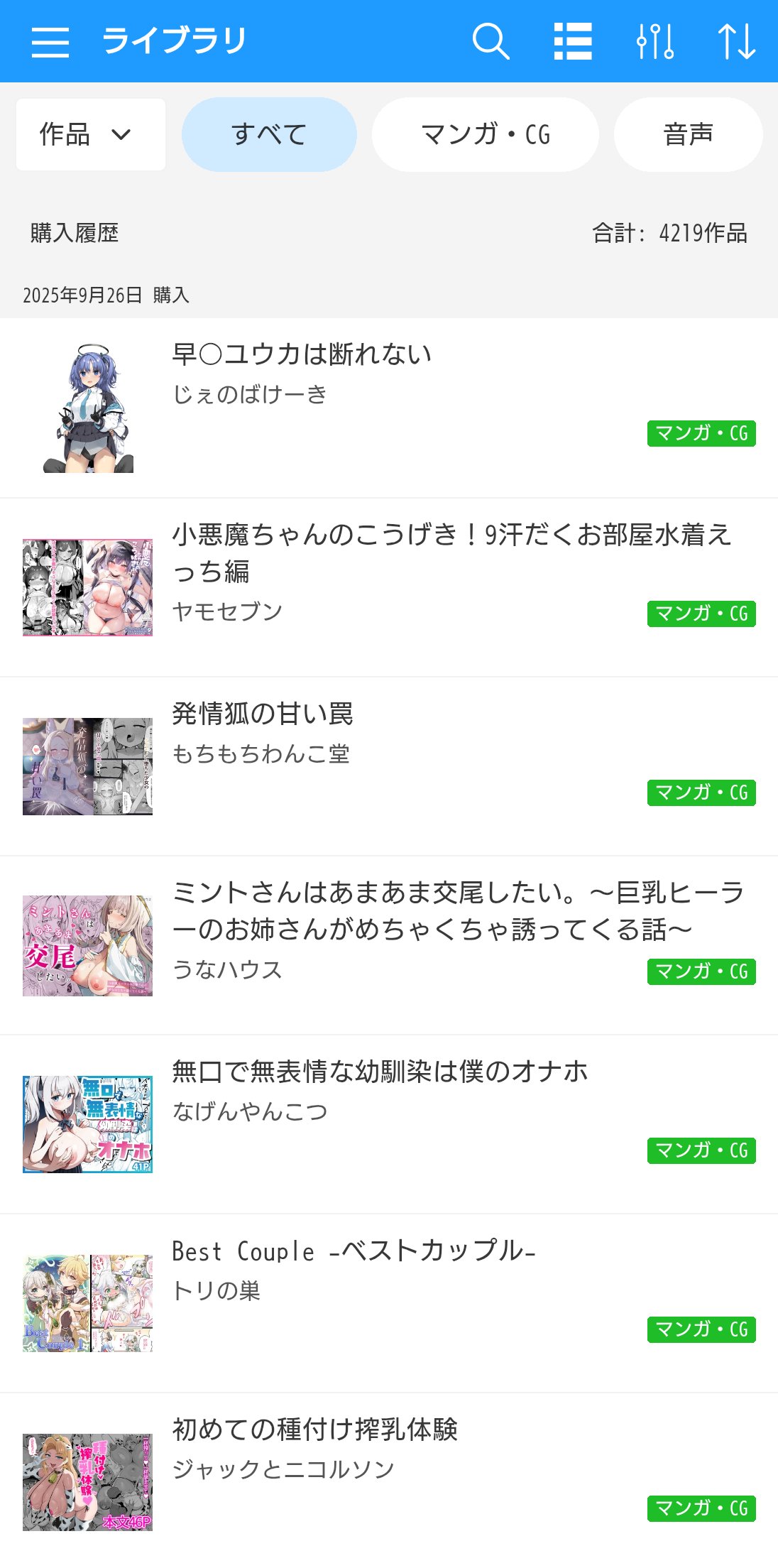The width and height of the screenshot is (778, 1568).
Task: Open the hamburger navigation menu
Action: (50, 42)
